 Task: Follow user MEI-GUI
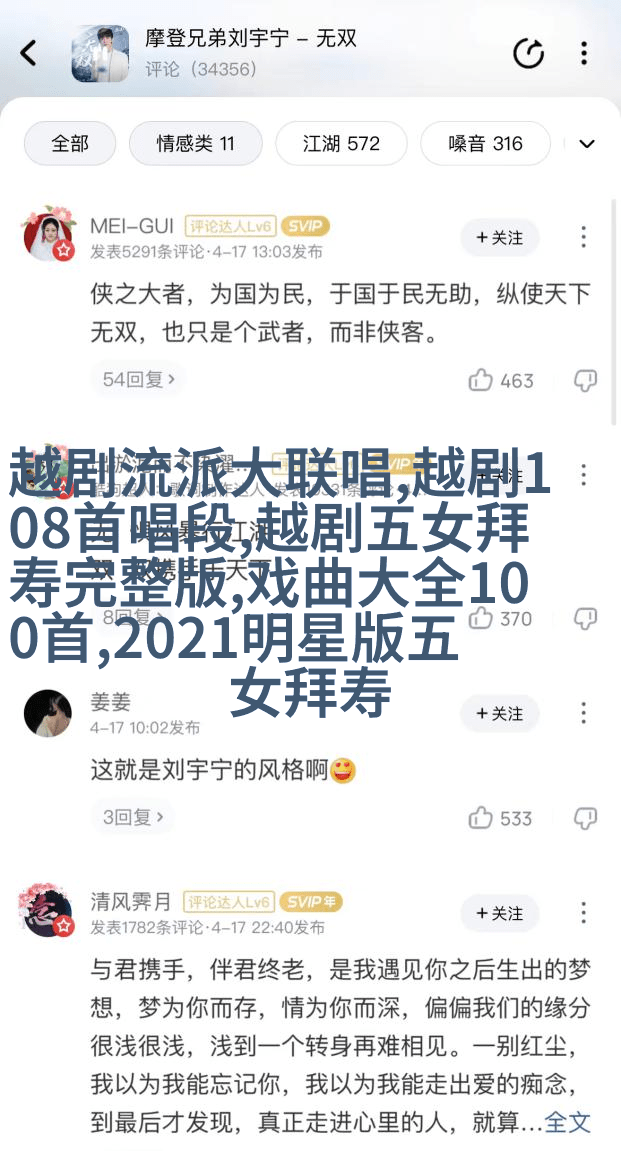(499, 237)
